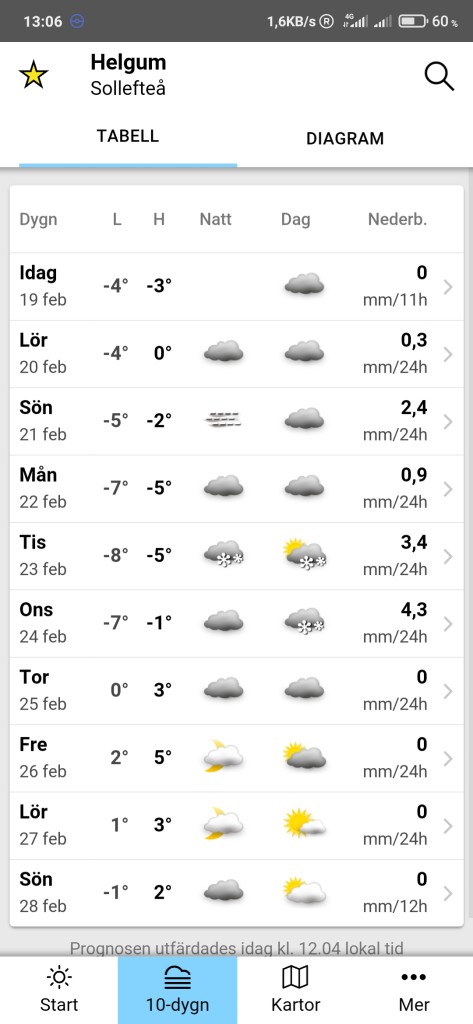Expand details for Sön 21 feb

(236, 421)
